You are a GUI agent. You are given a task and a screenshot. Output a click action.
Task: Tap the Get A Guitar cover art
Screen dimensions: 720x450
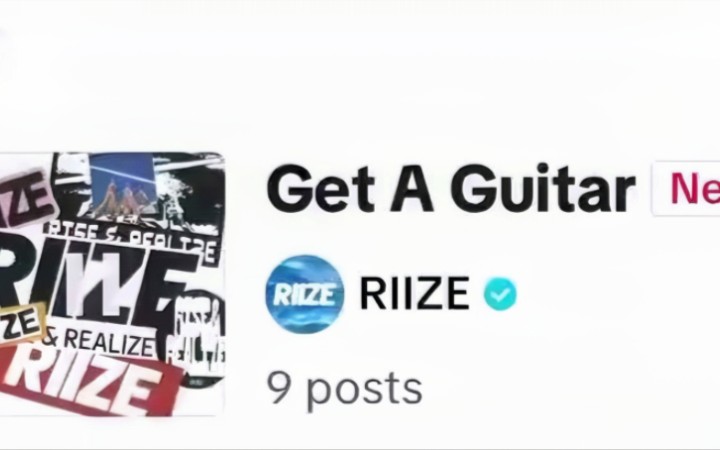pyautogui.click(x=112, y=284)
